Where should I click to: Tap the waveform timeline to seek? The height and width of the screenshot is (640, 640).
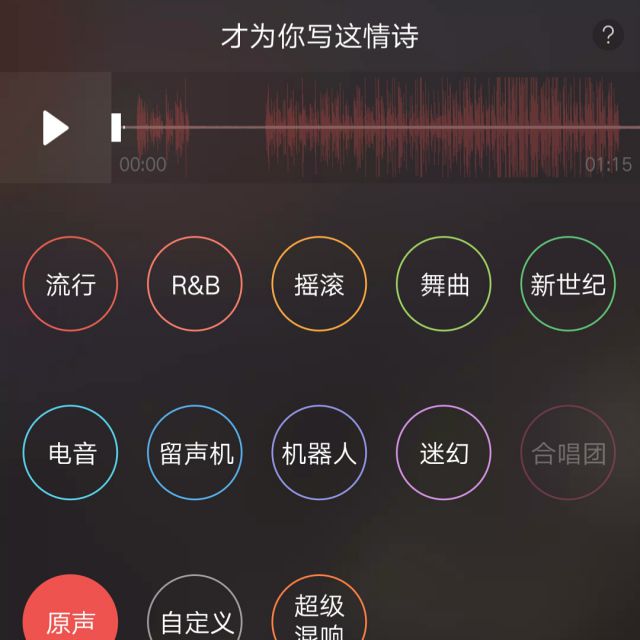pos(376,127)
